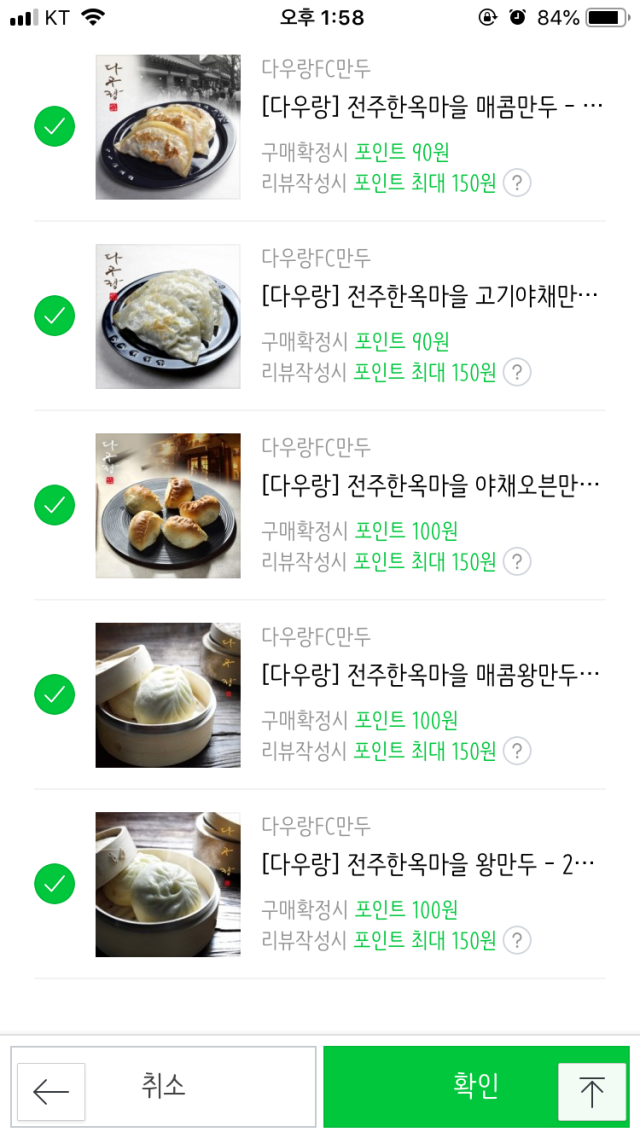
Task: Open the 고기야채만 product photo
Action: [168, 316]
